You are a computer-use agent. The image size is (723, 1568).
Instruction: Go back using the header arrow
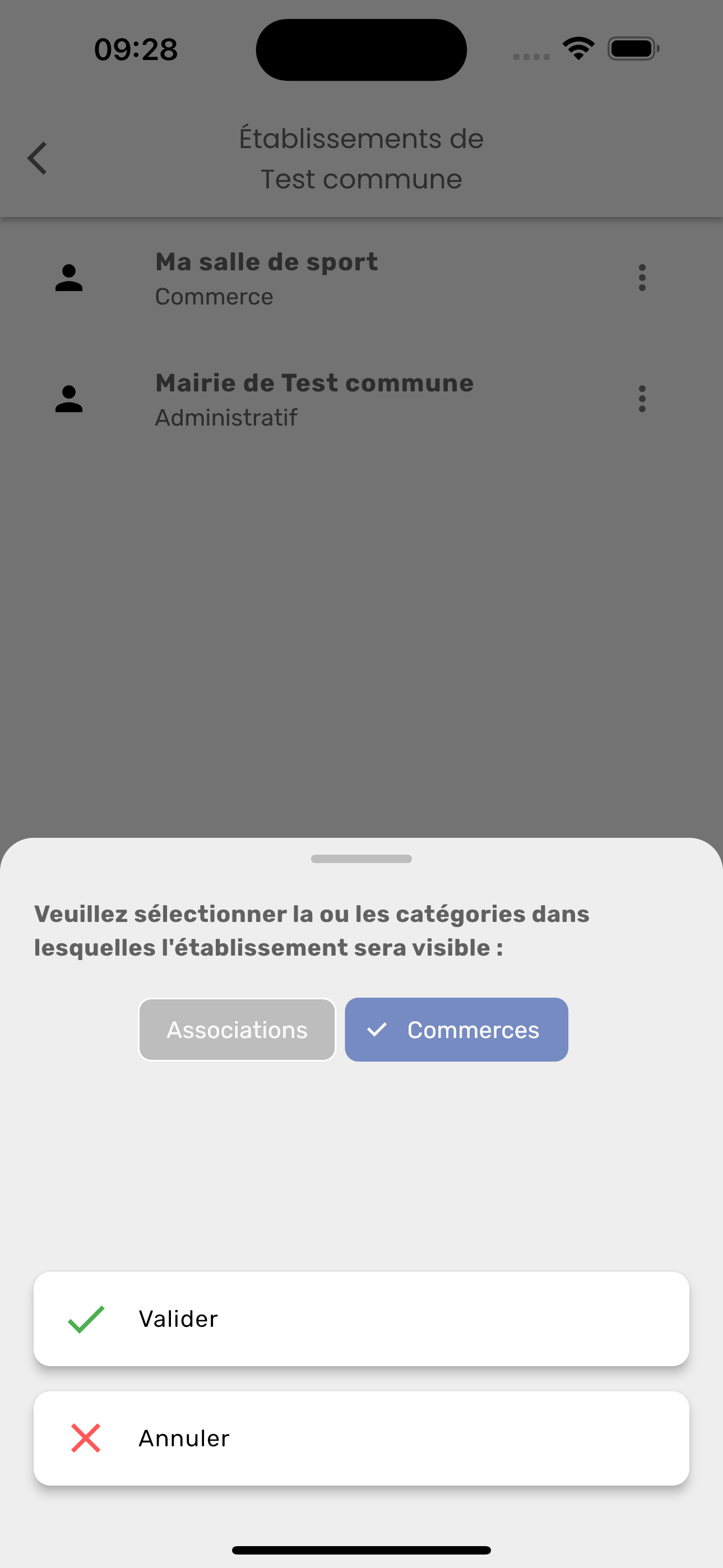[38, 158]
